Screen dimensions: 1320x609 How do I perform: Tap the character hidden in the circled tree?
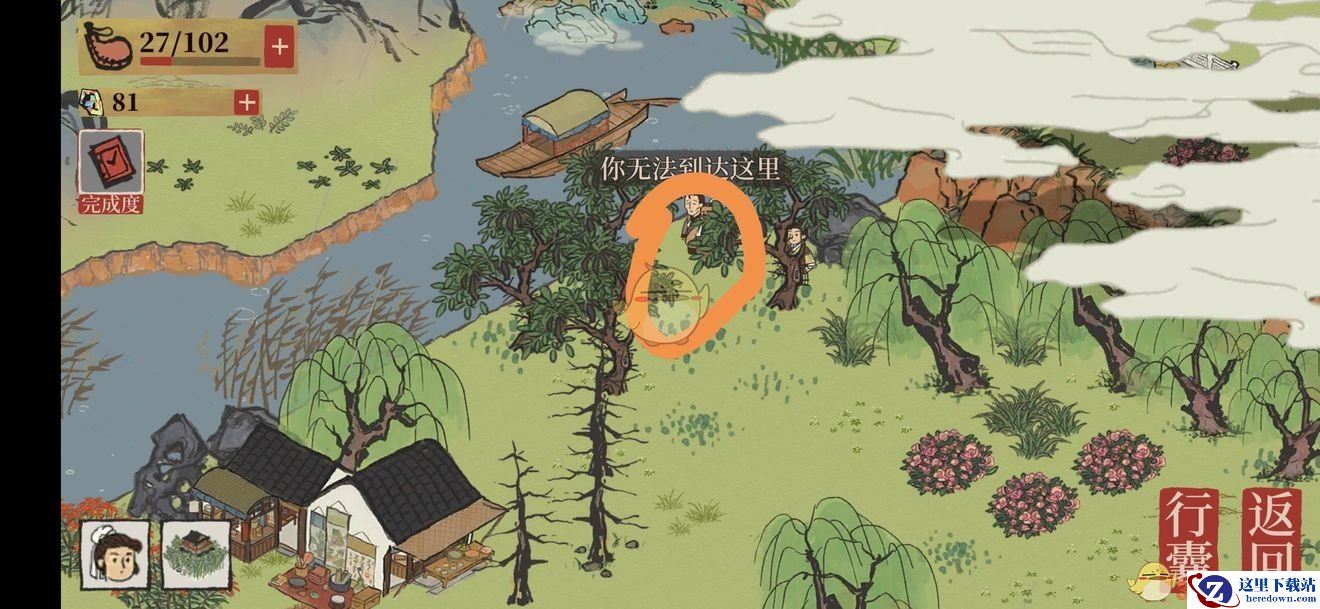pyautogui.click(x=695, y=222)
